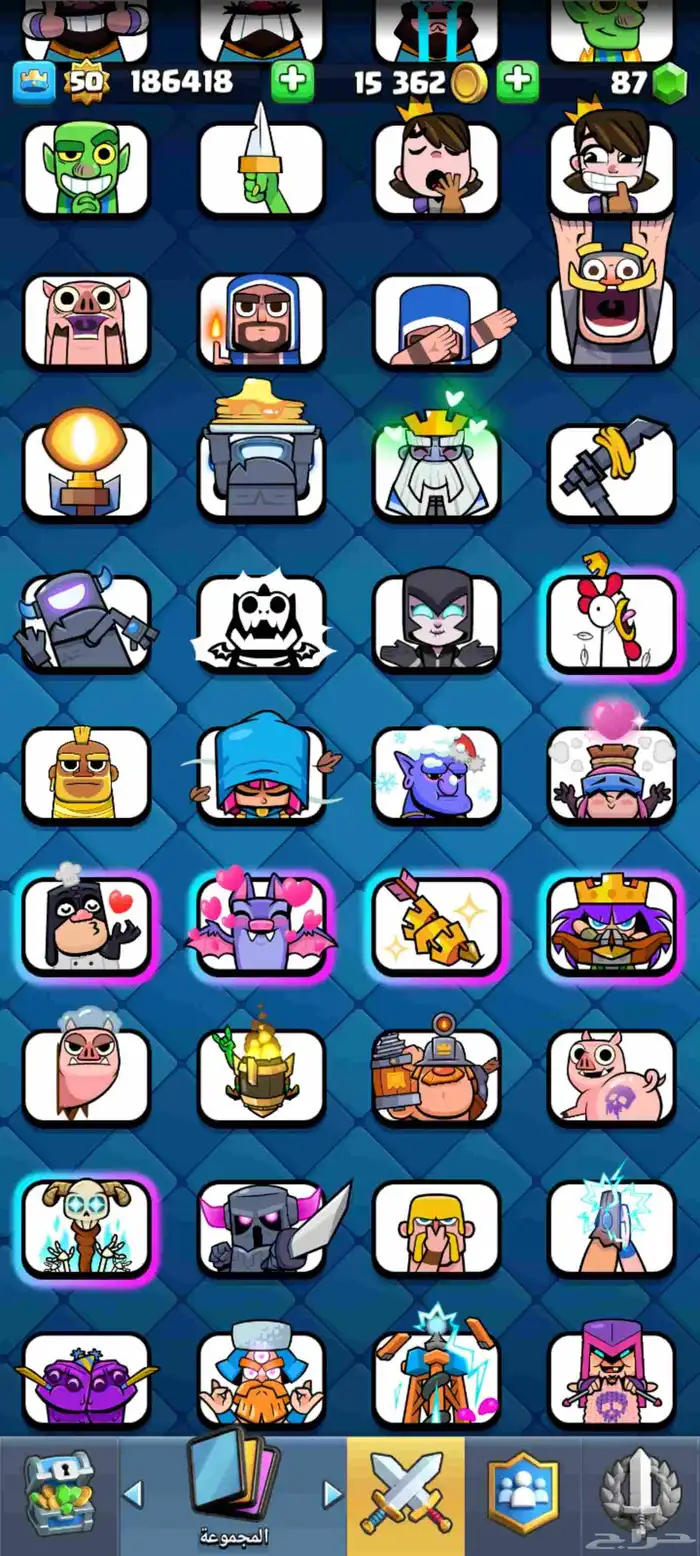Open the clan social tab
Screen dimensions: 700x1556
pos(521,1494)
